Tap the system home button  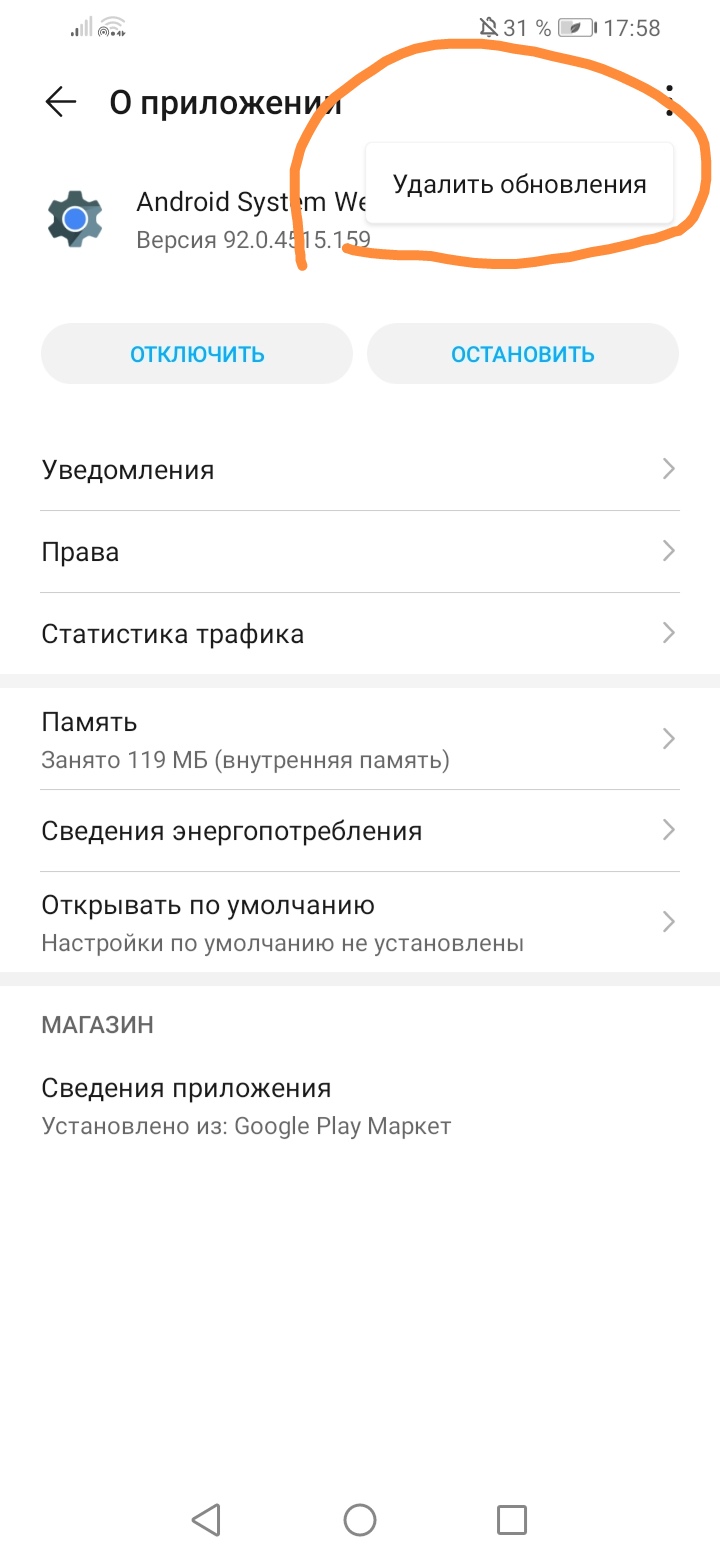360,1520
